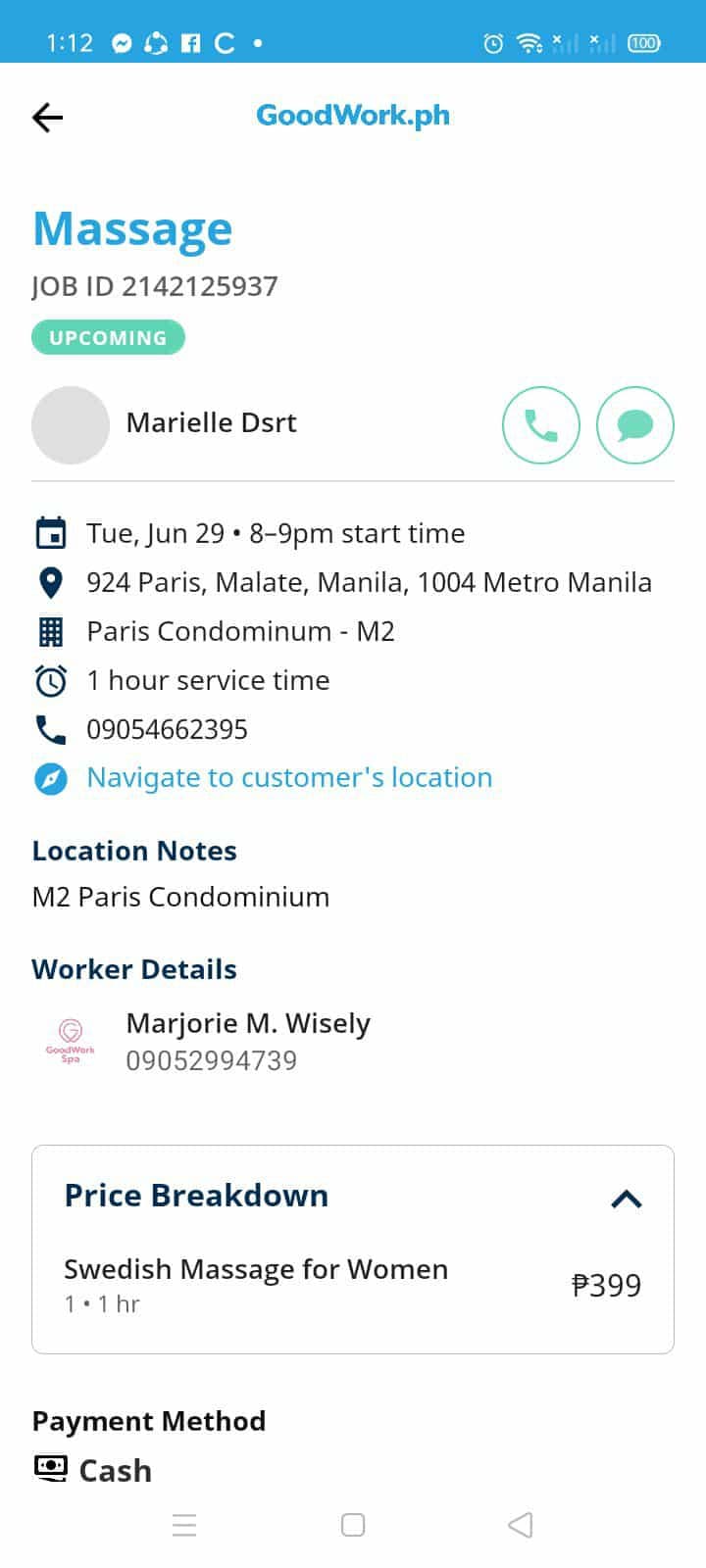Viewport: 706px width, 1568px height.
Task: Collapse the Price Breakdown section
Action: (x=626, y=1199)
